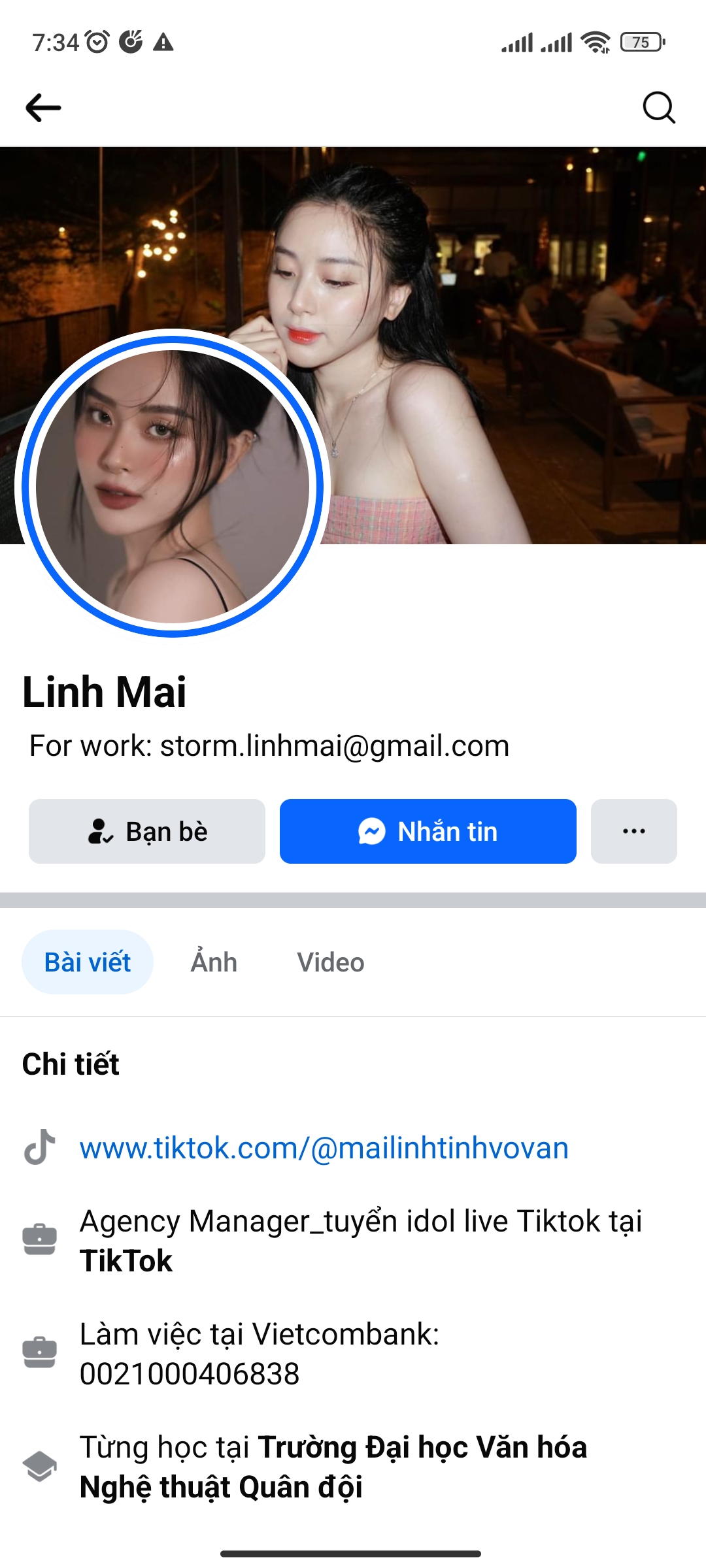Open the three-dot more options button
The height and width of the screenshot is (1568, 706).
(x=633, y=832)
